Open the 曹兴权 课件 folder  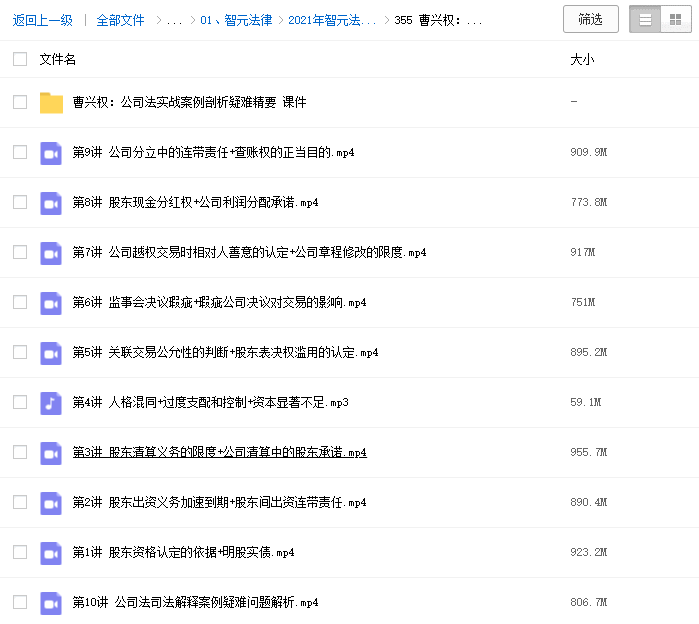coord(189,102)
